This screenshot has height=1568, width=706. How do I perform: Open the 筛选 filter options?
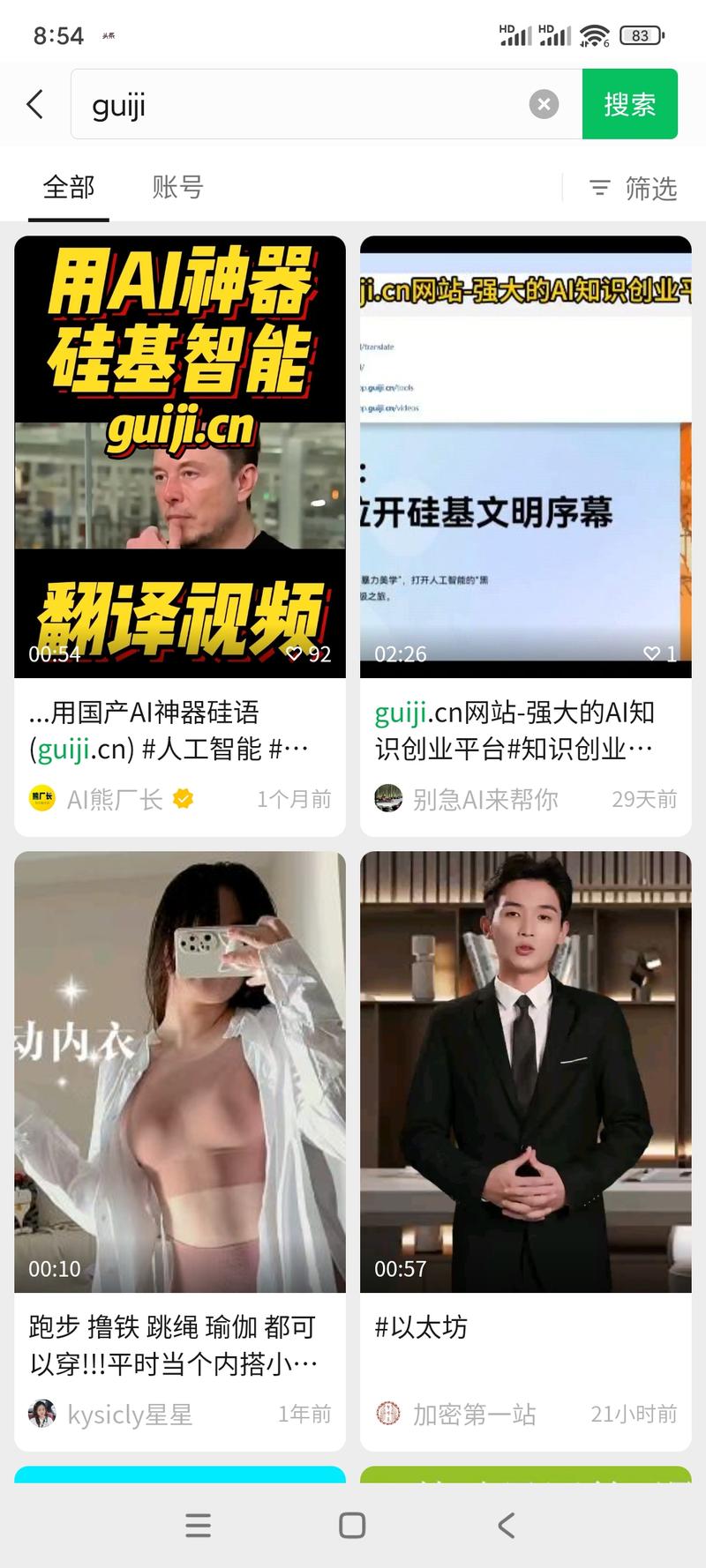coord(632,186)
